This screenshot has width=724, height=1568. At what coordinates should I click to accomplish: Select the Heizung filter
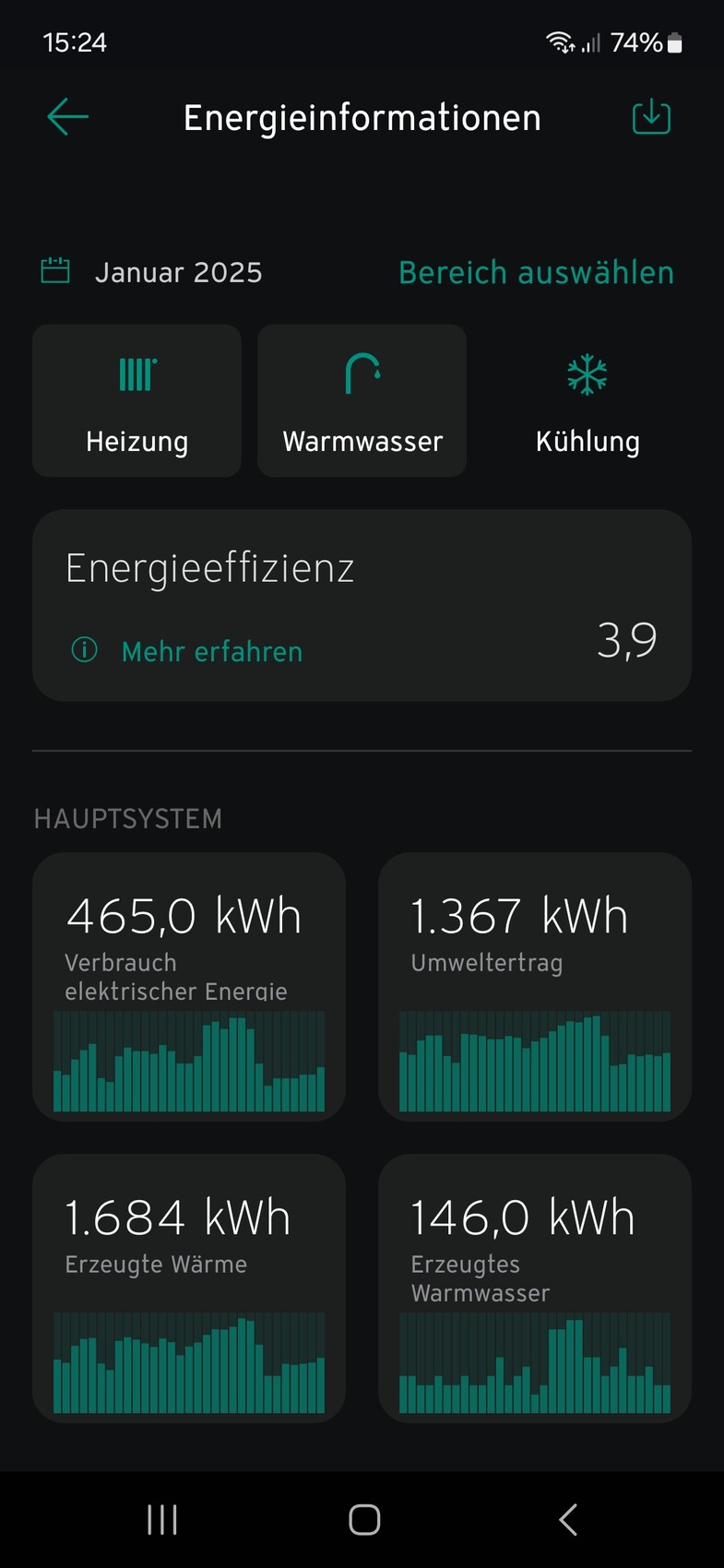(136, 401)
